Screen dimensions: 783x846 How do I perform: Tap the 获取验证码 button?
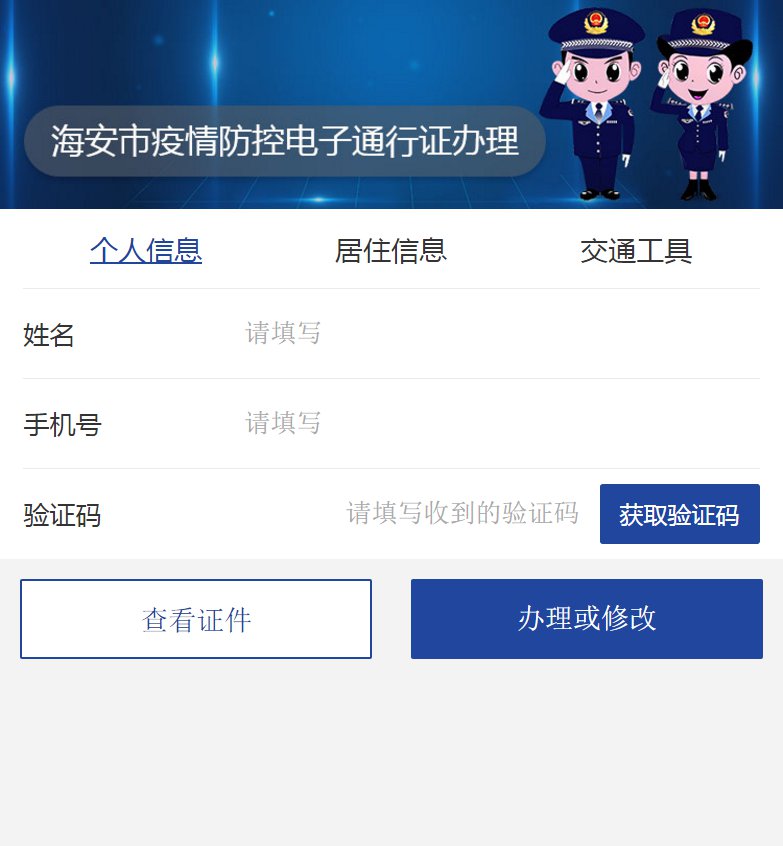(679, 515)
